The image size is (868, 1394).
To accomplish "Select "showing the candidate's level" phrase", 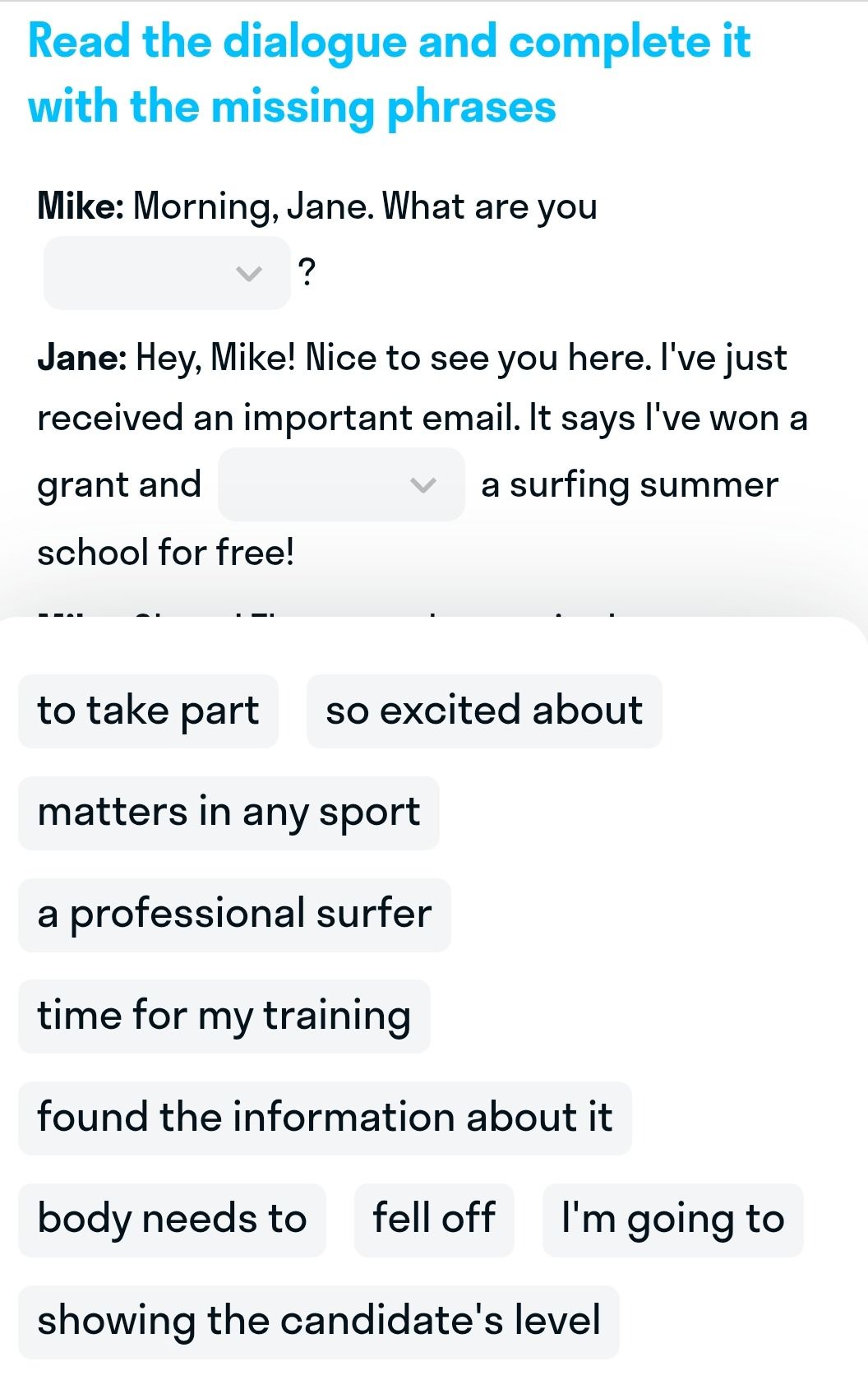I will click(319, 1322).
